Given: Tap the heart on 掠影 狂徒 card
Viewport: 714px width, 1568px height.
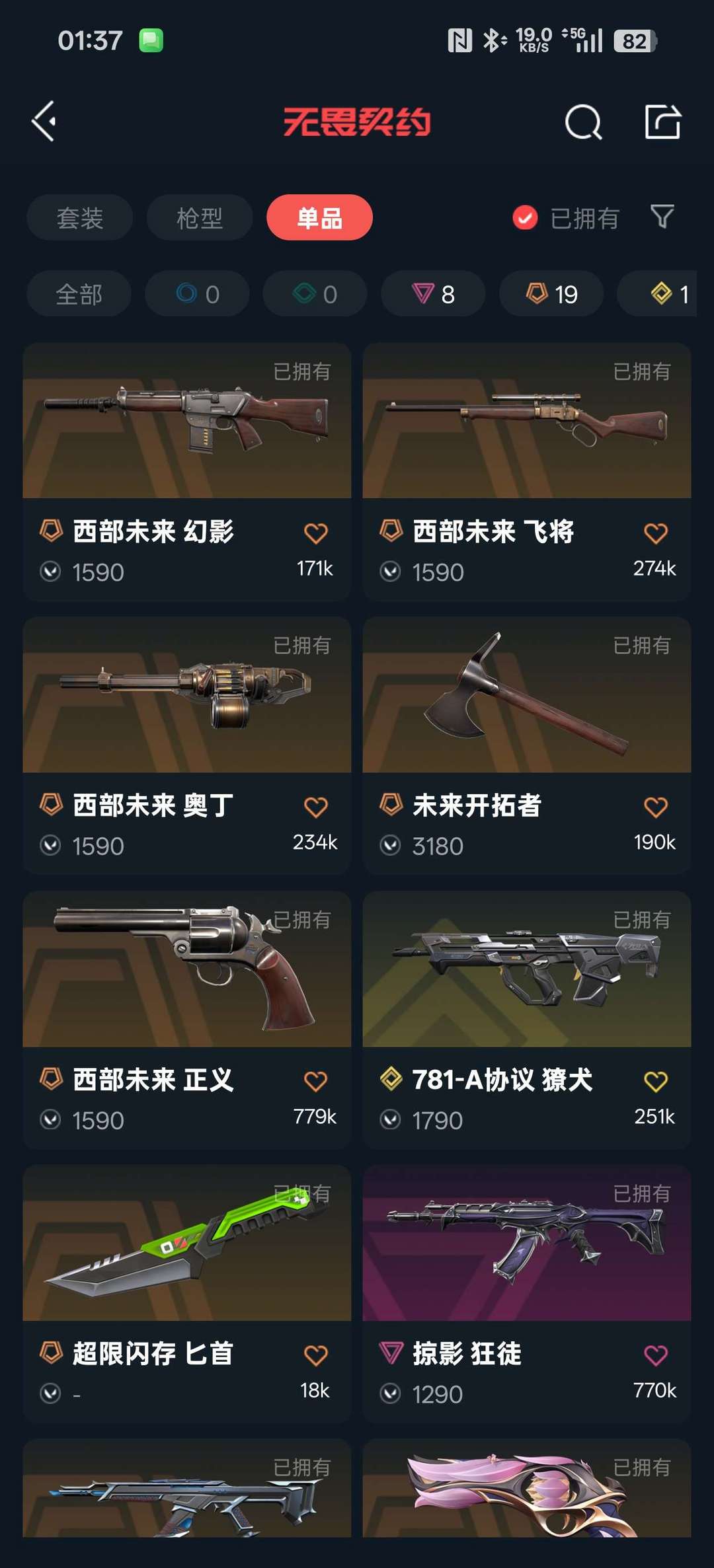Looking at the screenshot, I should point(656,1352).
